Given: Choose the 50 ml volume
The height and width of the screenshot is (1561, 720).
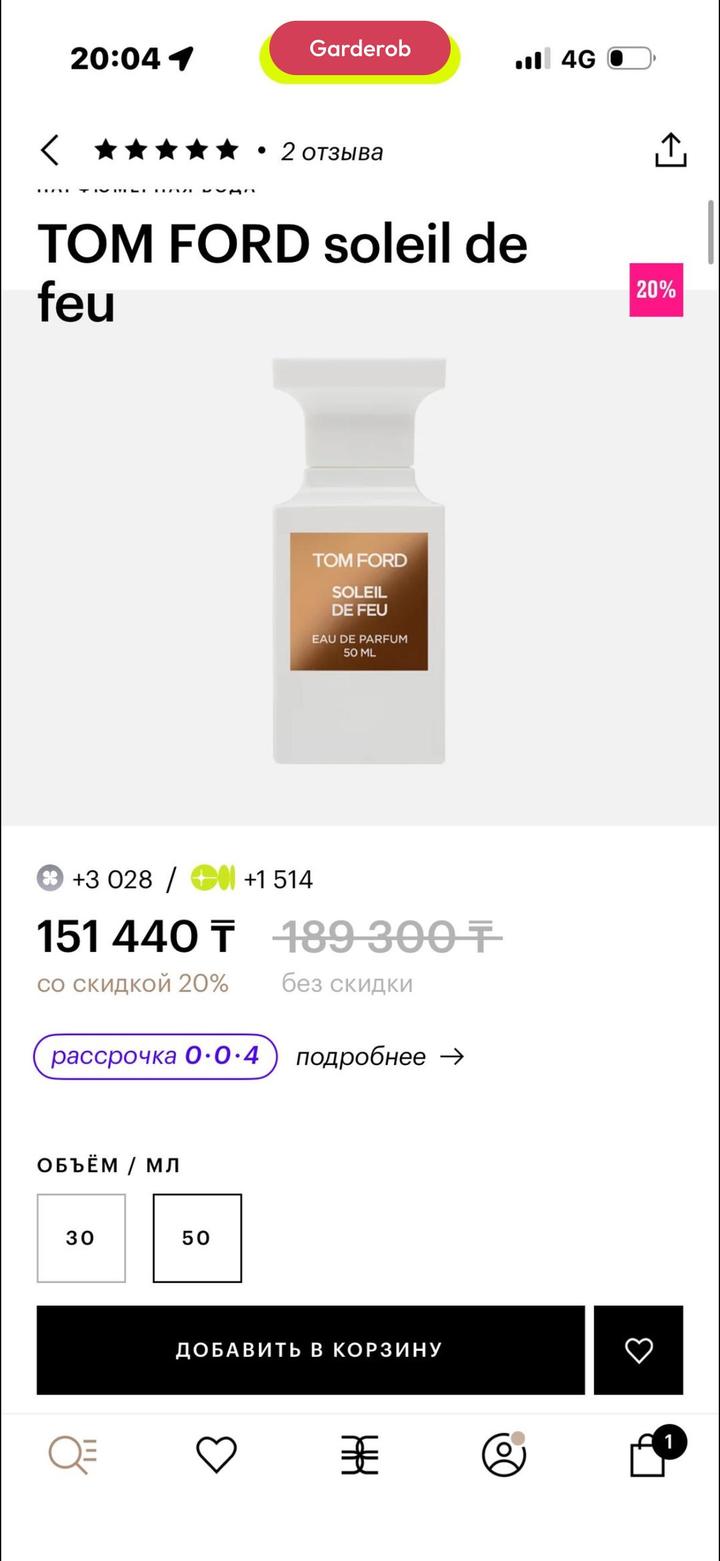Looking at the screenshot, I should 197,1237.
